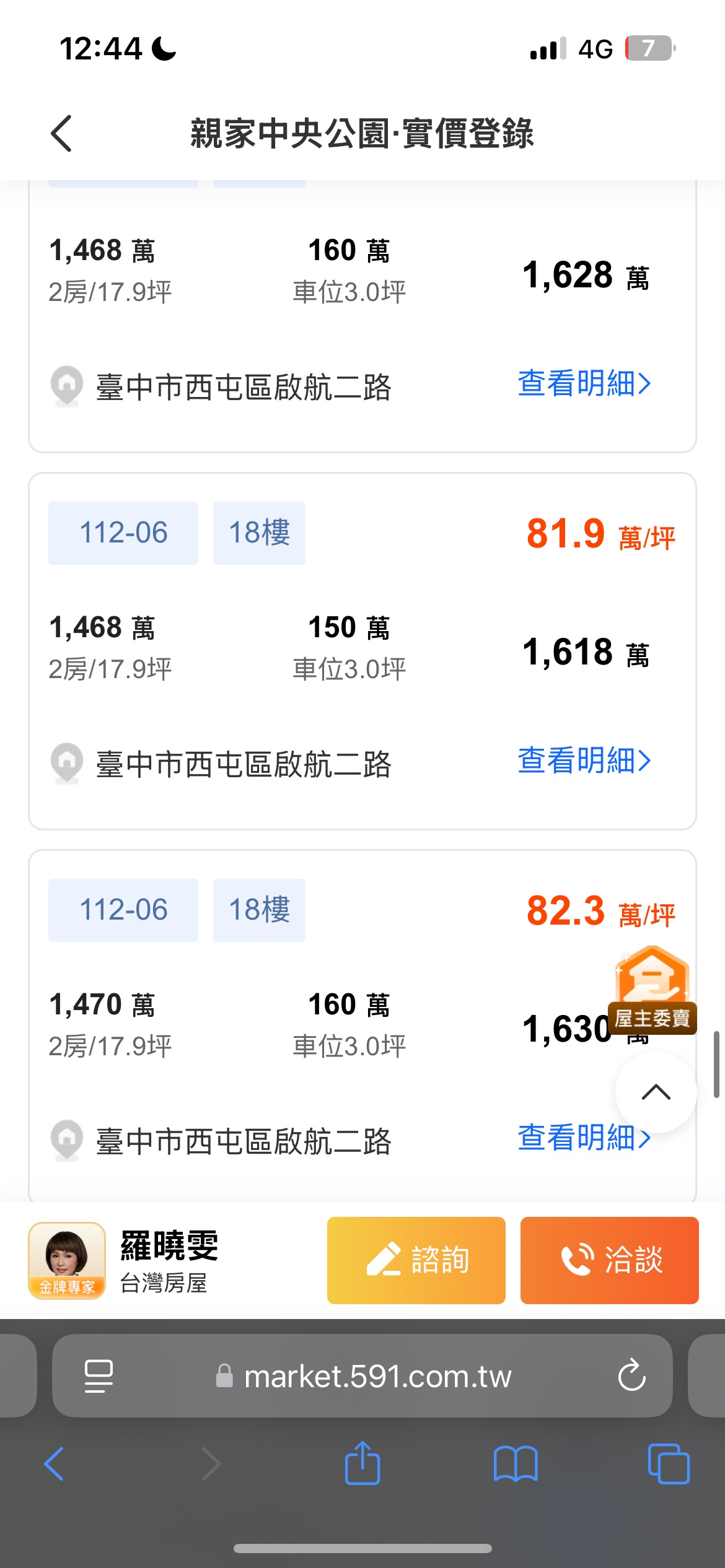Go back from 實價登錄 page
This screenshot has height=1568, width=725.
[x=61, y=133]
